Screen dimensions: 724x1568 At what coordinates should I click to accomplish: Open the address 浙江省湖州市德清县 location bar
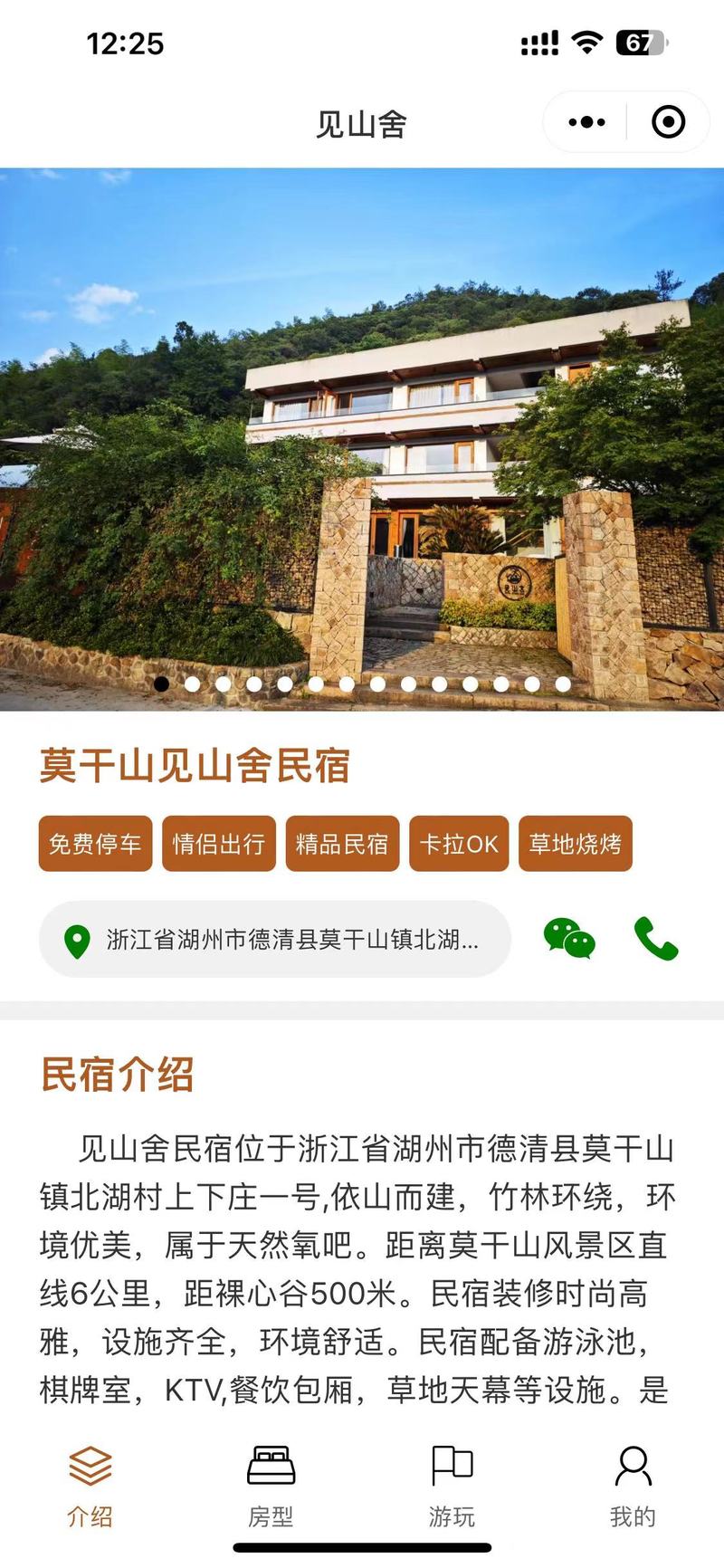click(x=275, y=940)
